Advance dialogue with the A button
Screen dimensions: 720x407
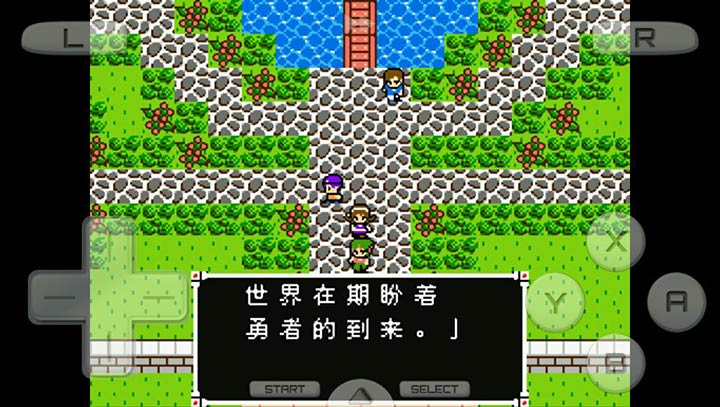676,301
